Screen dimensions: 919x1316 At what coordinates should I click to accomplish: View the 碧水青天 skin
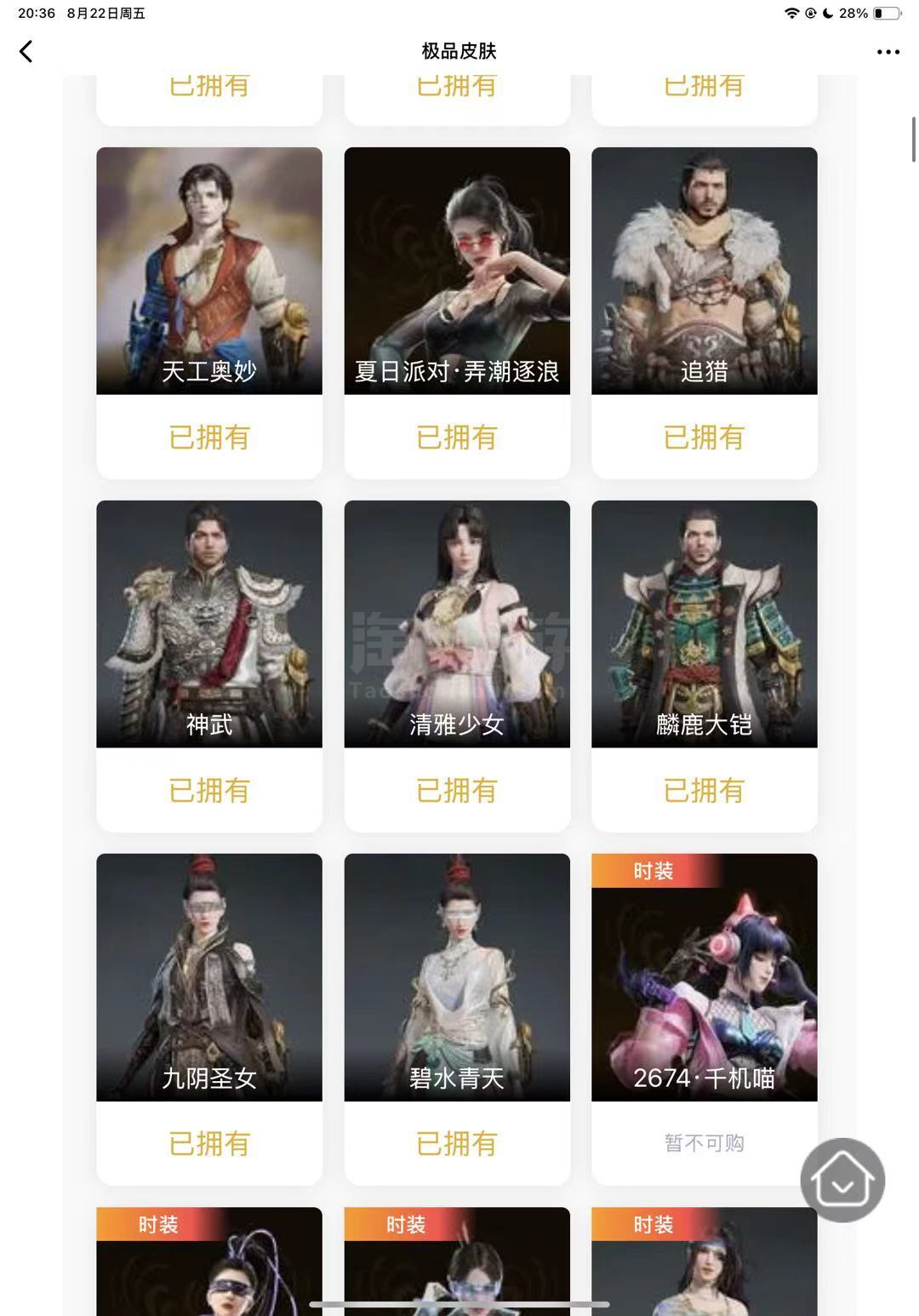click(x=457, y=977)
